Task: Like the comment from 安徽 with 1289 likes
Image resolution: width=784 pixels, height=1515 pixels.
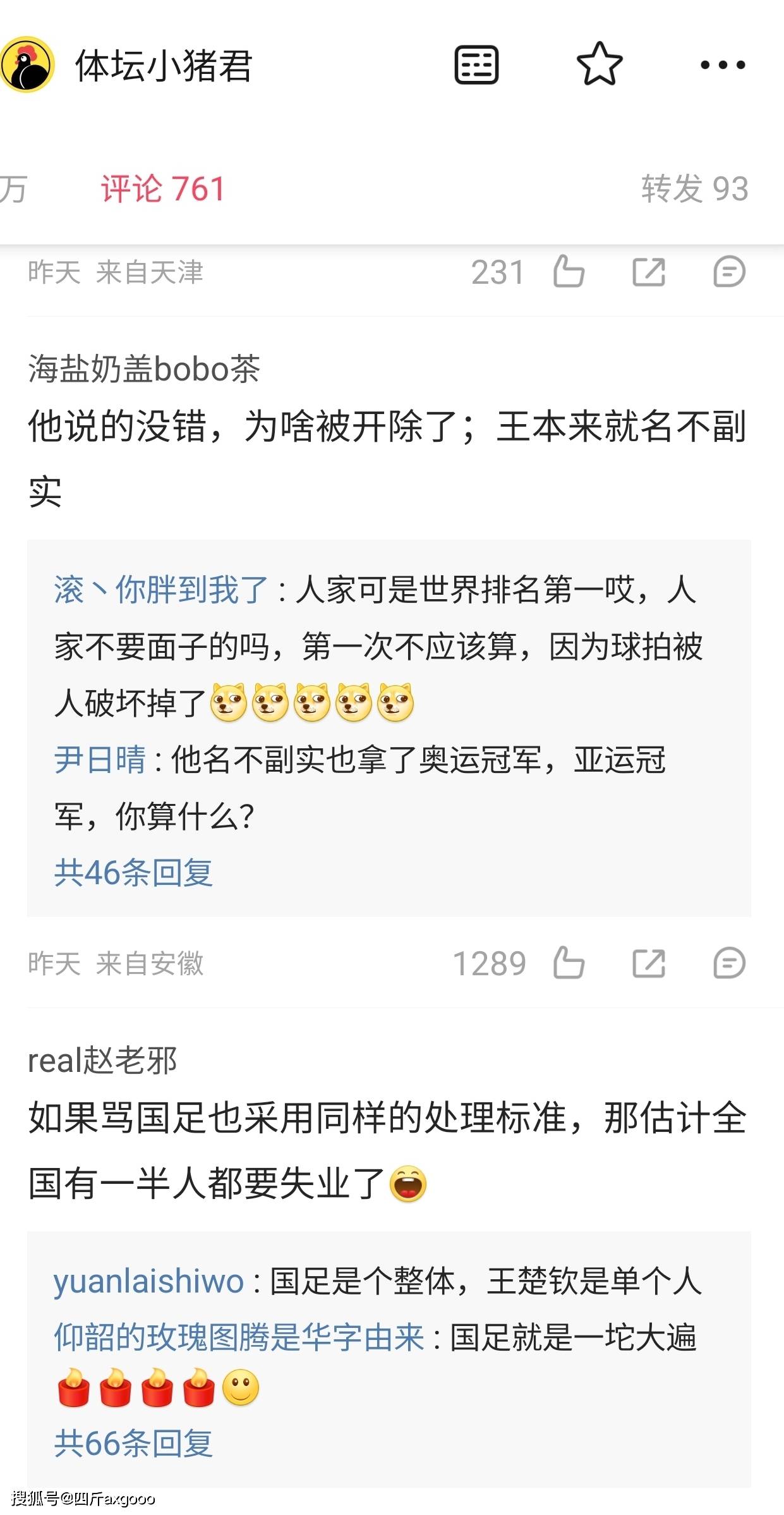Action: click(x=569, y=964)
